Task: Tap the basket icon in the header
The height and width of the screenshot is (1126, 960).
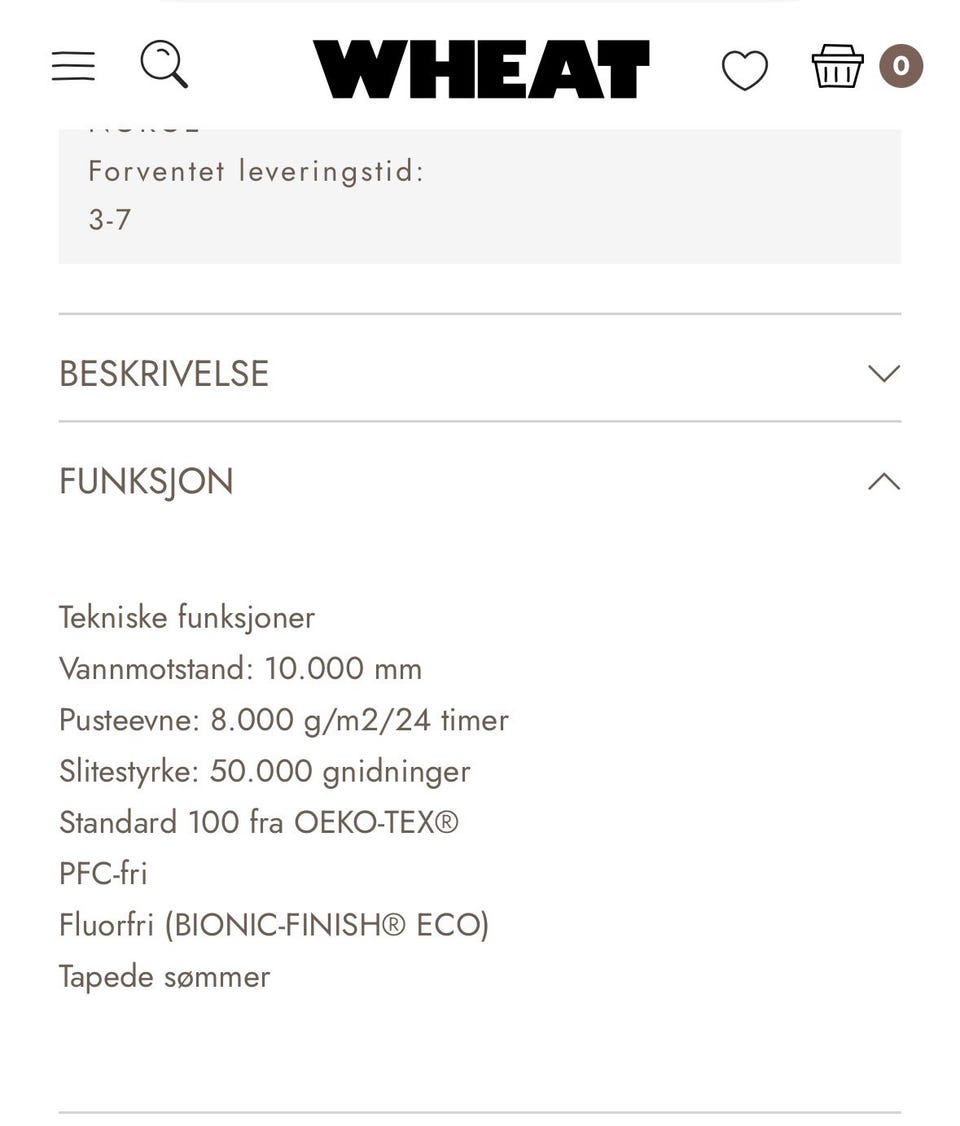Action: pos(836,66)
